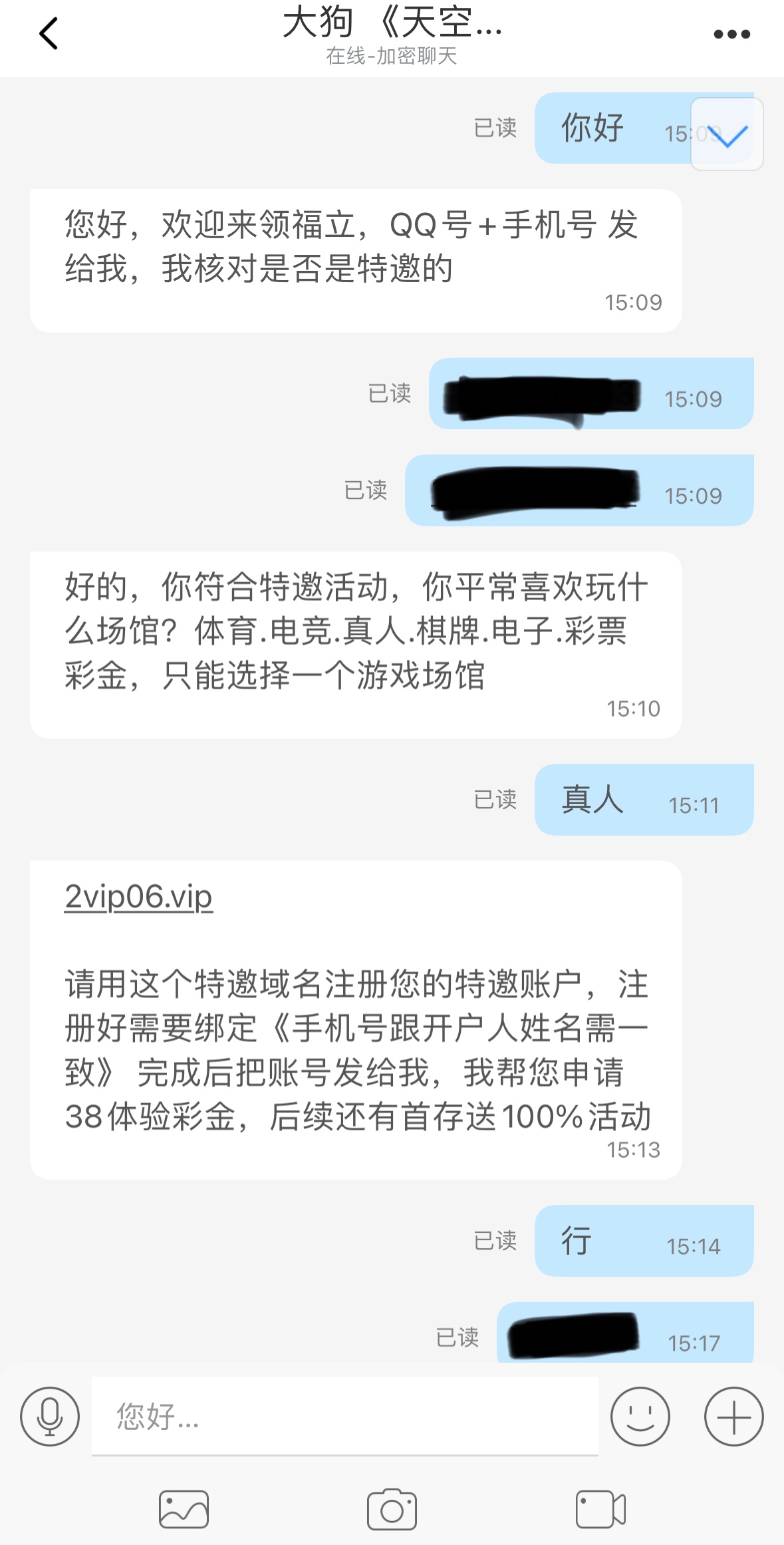Open the emoji picker
The height and width of the screenshot is (1545, 784).
coord(640,1416)
